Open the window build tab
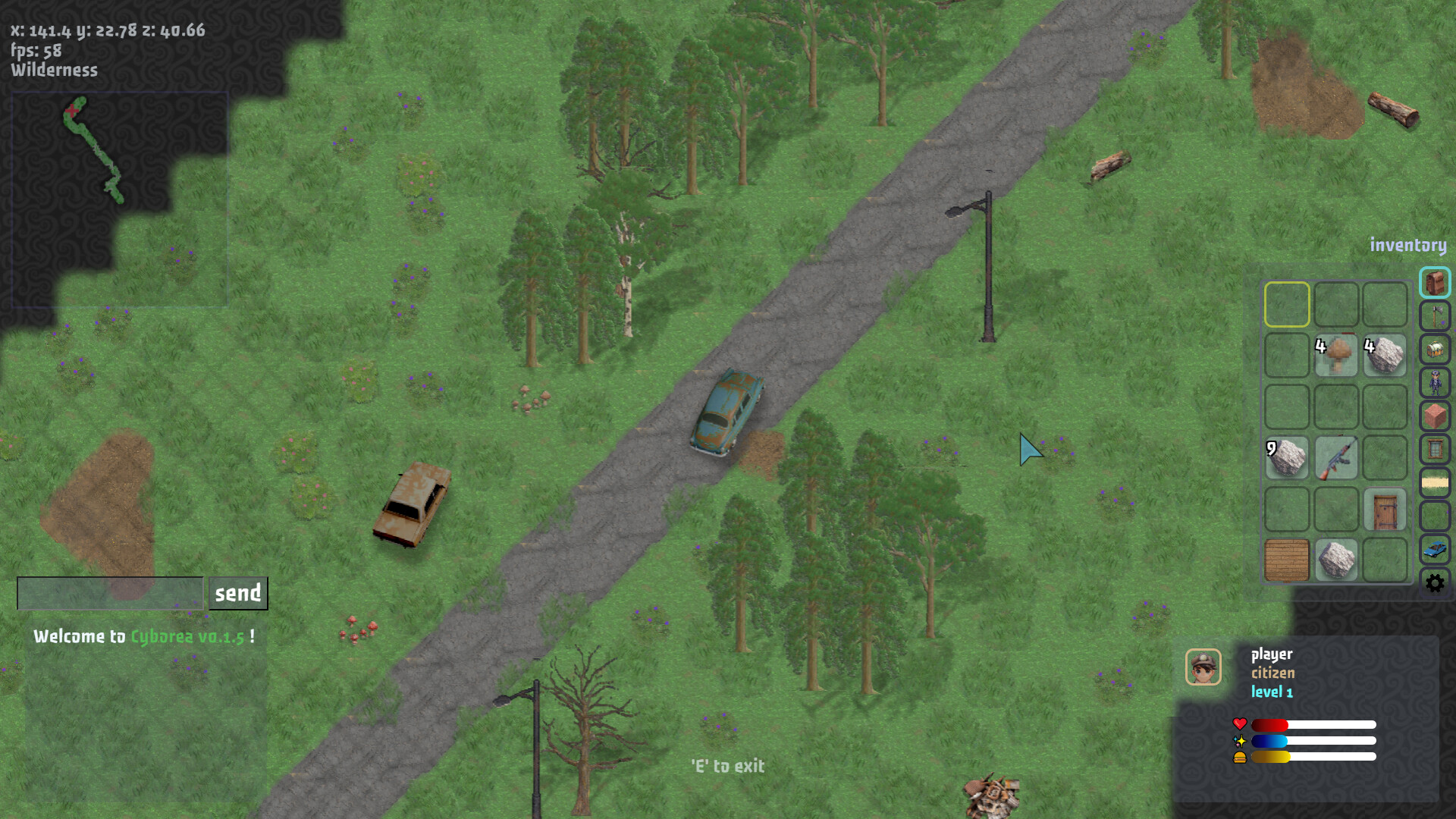 (1434, 450)
